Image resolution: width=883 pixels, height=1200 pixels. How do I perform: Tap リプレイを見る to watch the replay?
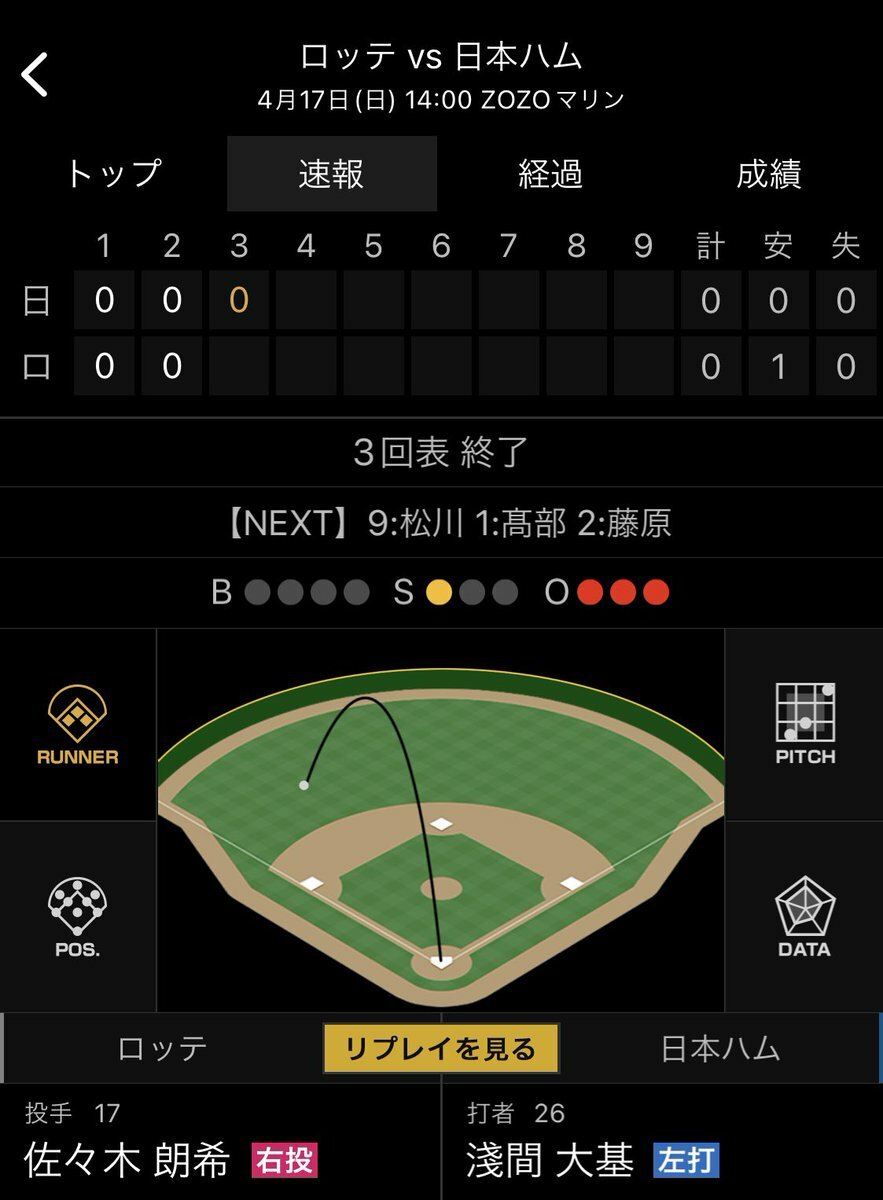441,1048
